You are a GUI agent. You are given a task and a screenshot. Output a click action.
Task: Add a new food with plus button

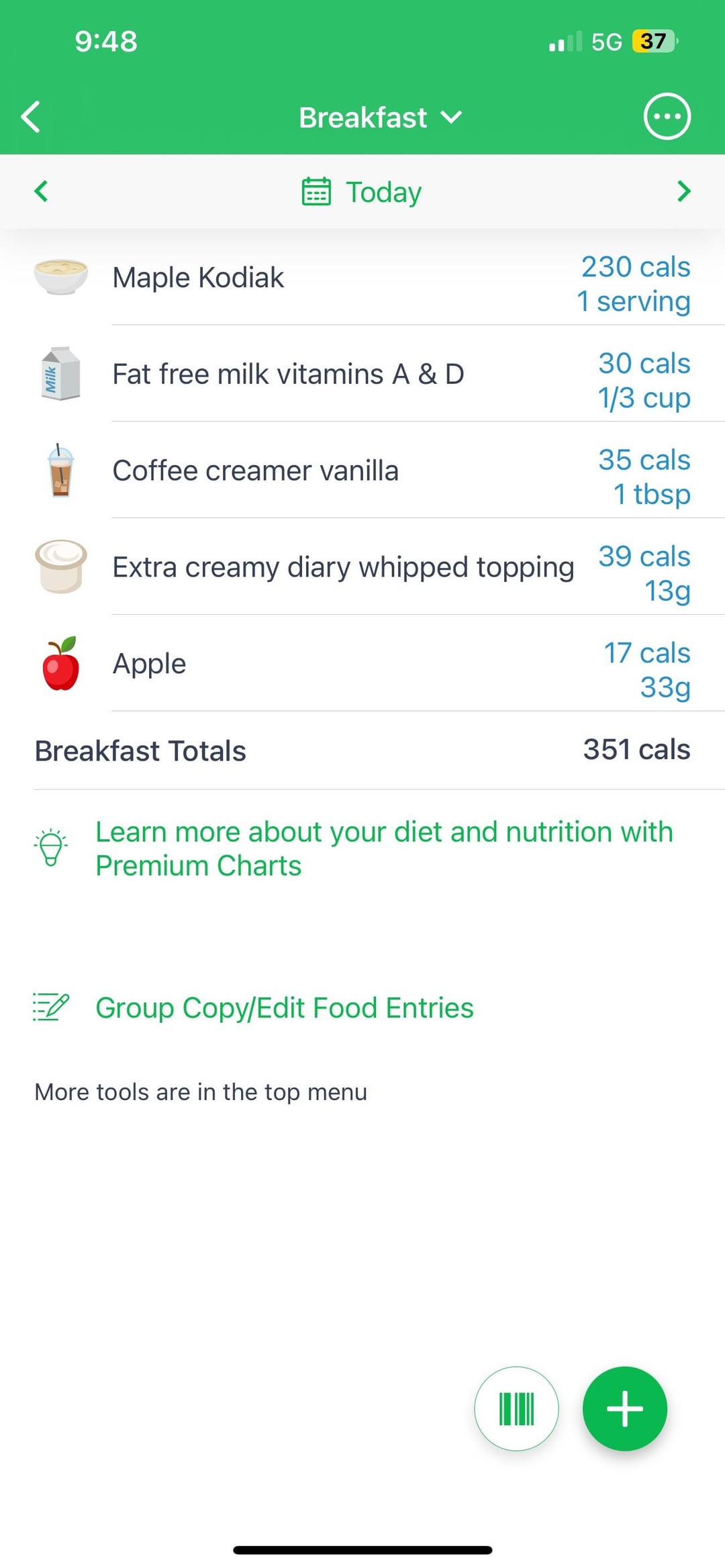[624, 1409]
